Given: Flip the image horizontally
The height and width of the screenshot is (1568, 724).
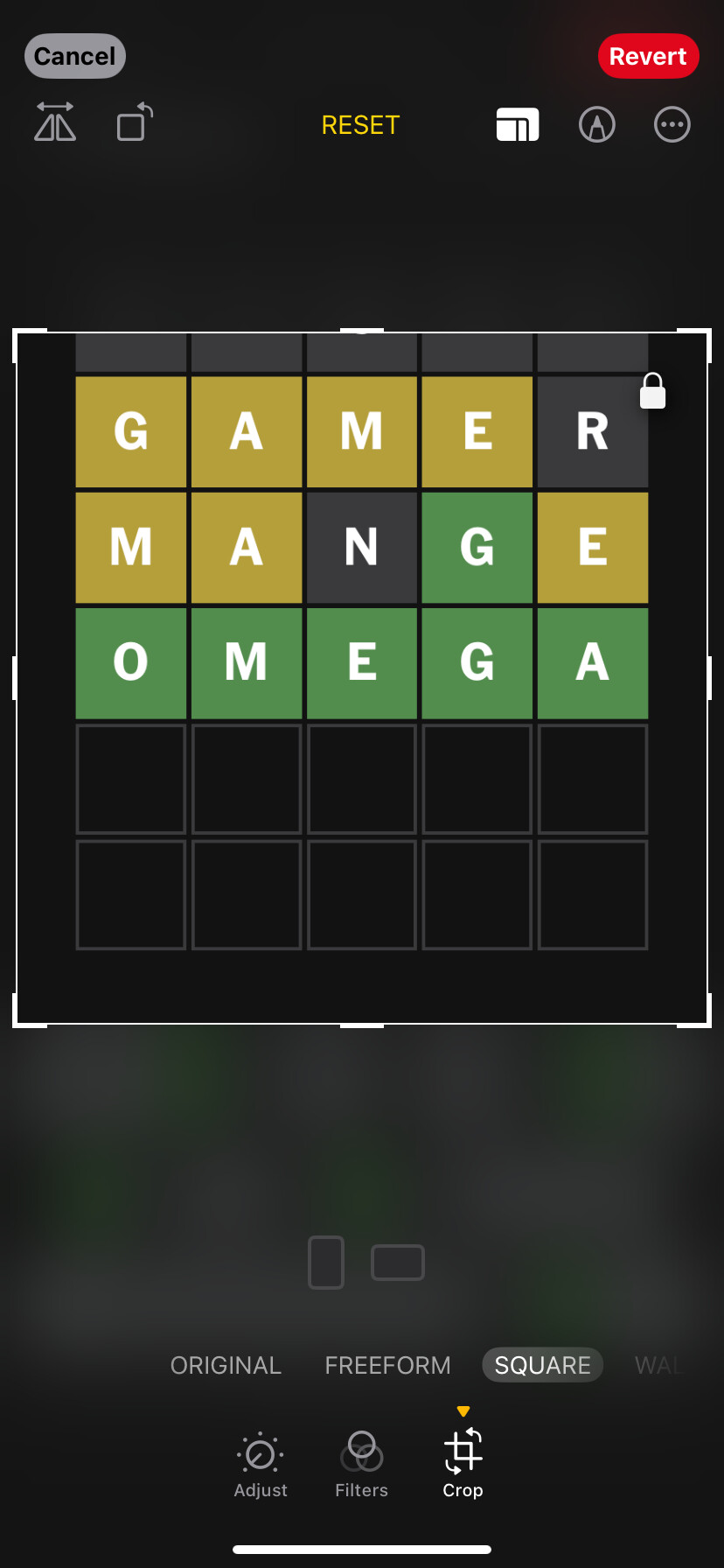Looking at the screenshot, I should tap(55, 122).
